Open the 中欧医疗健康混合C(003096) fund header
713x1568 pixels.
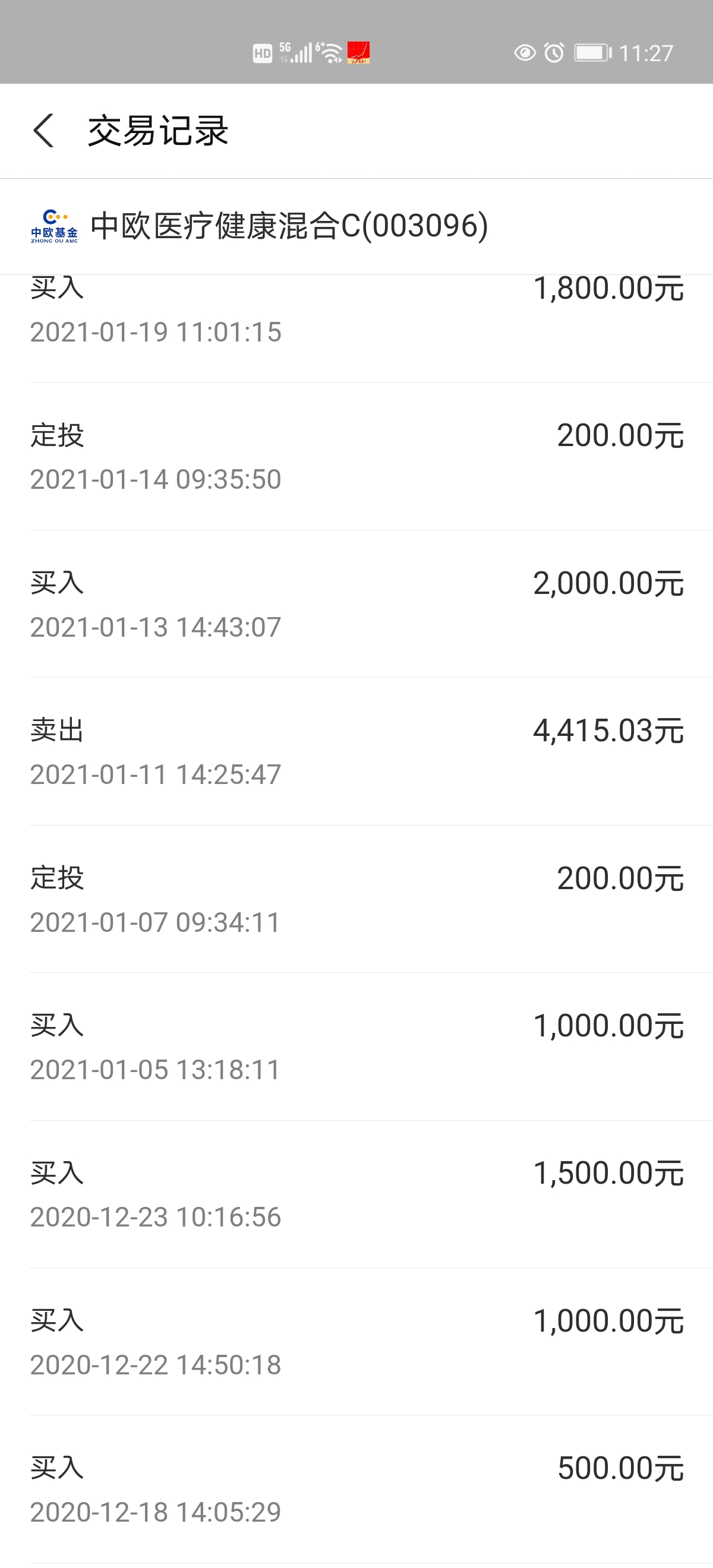point(356,226)
